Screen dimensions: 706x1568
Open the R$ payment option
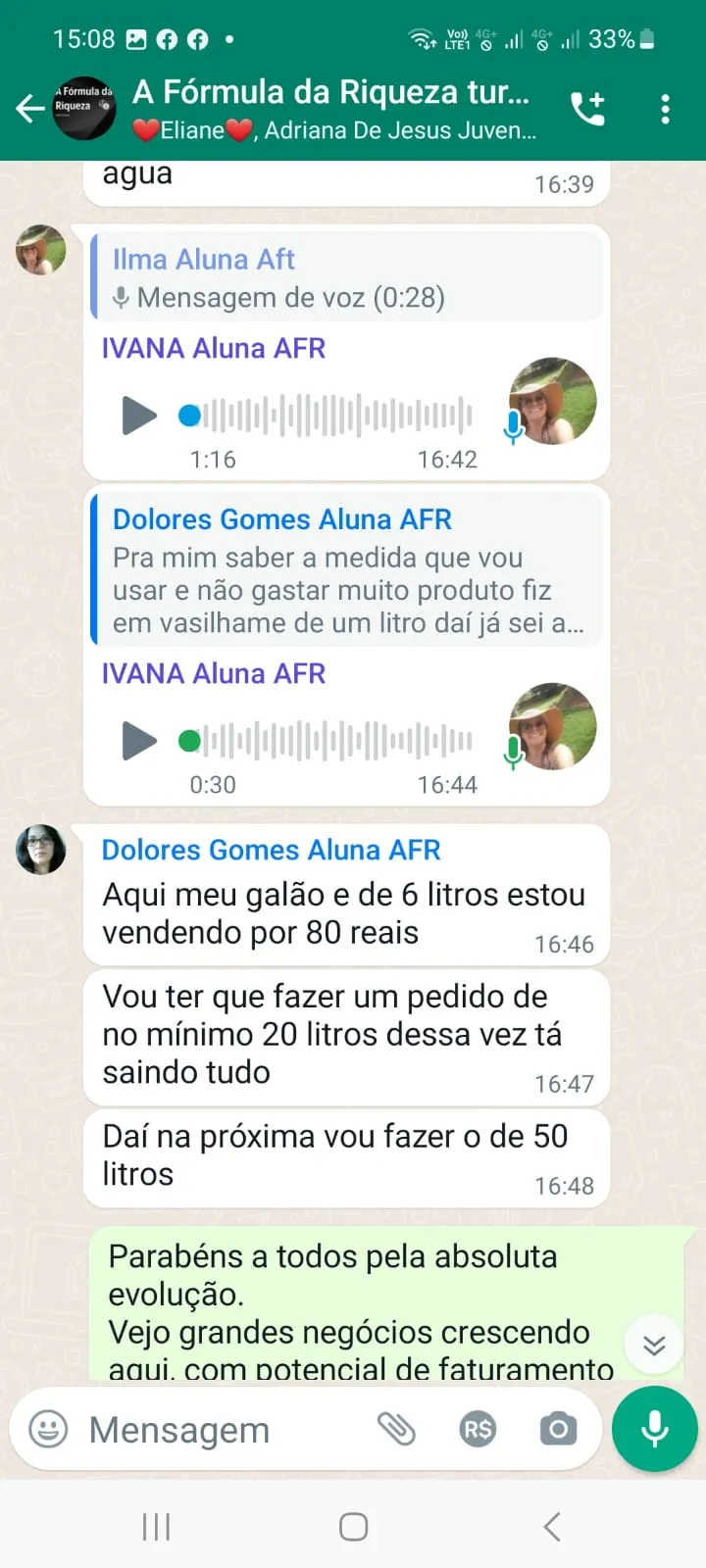[x=478, y=1430]
